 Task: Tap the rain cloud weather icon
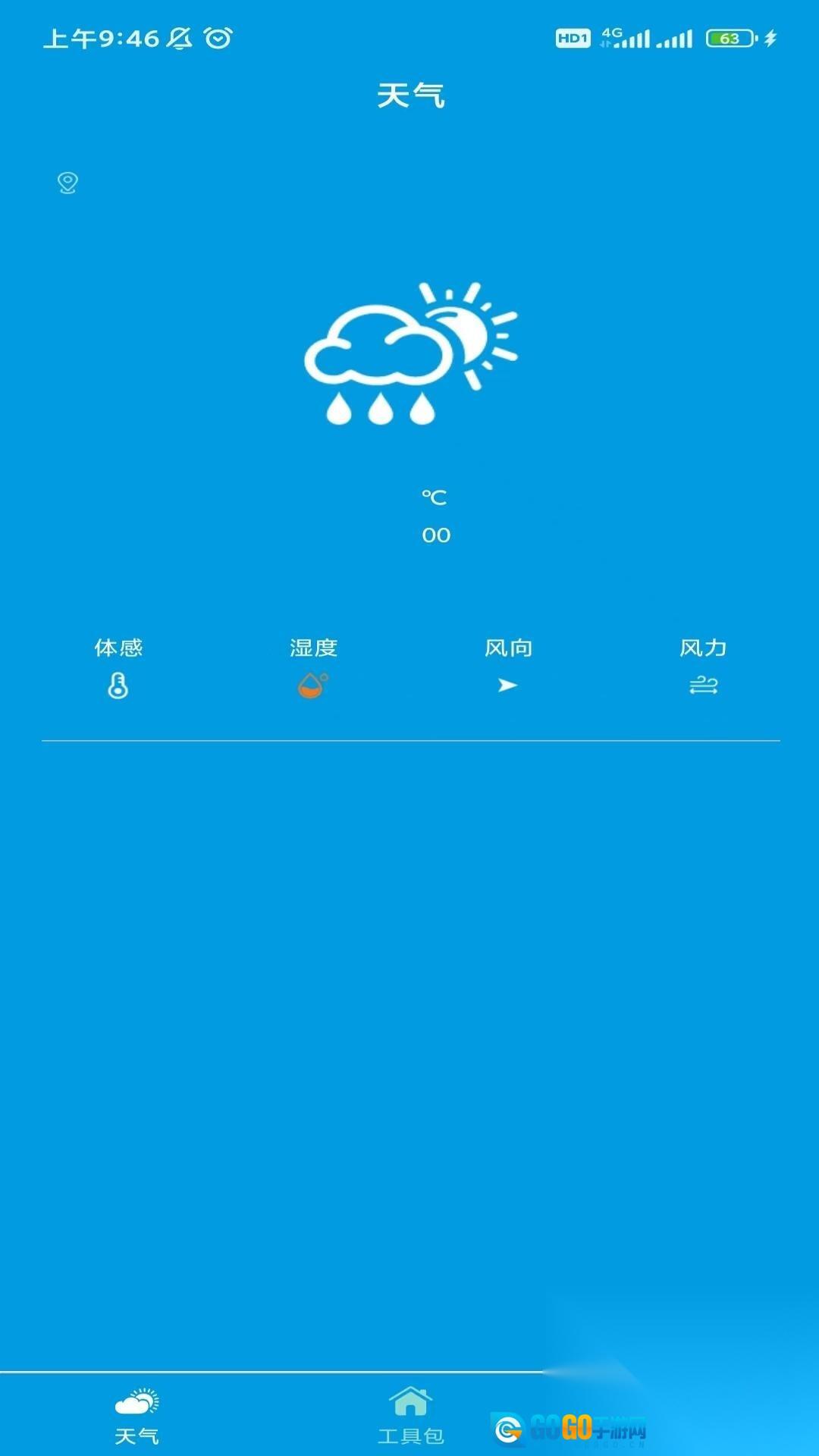click(x=409, y=356)
